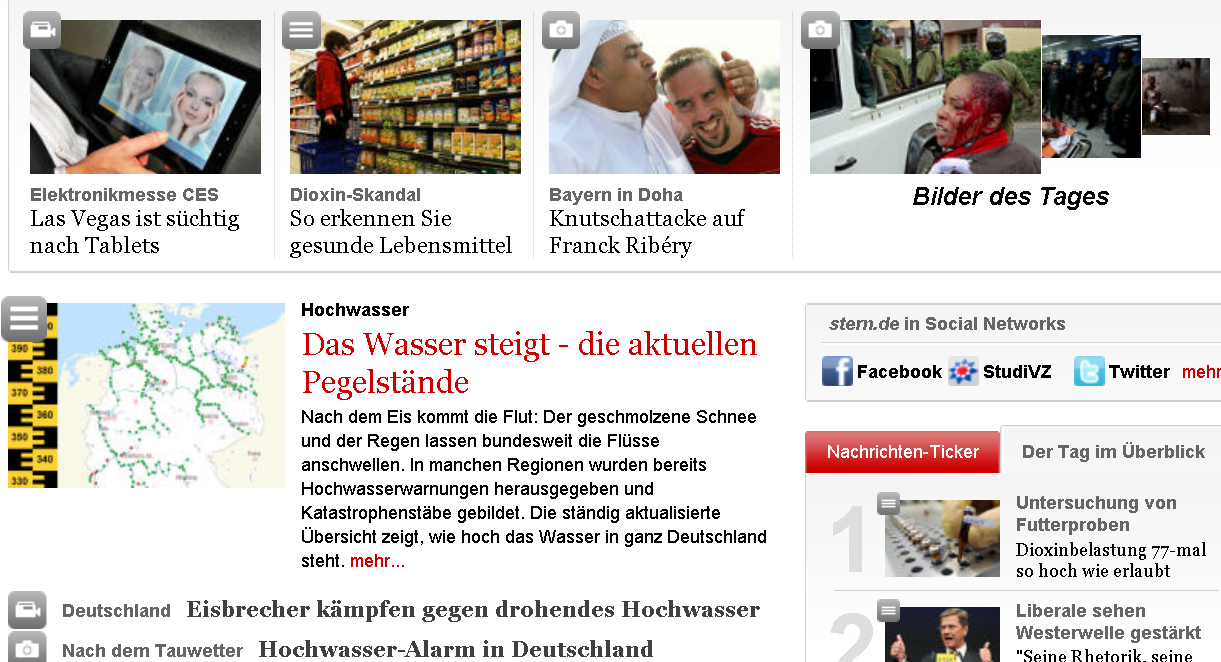Switch to the Nachrichten-Ticker tab
This screenshot has width=1221, height=662.
click(x=902, y=452)
